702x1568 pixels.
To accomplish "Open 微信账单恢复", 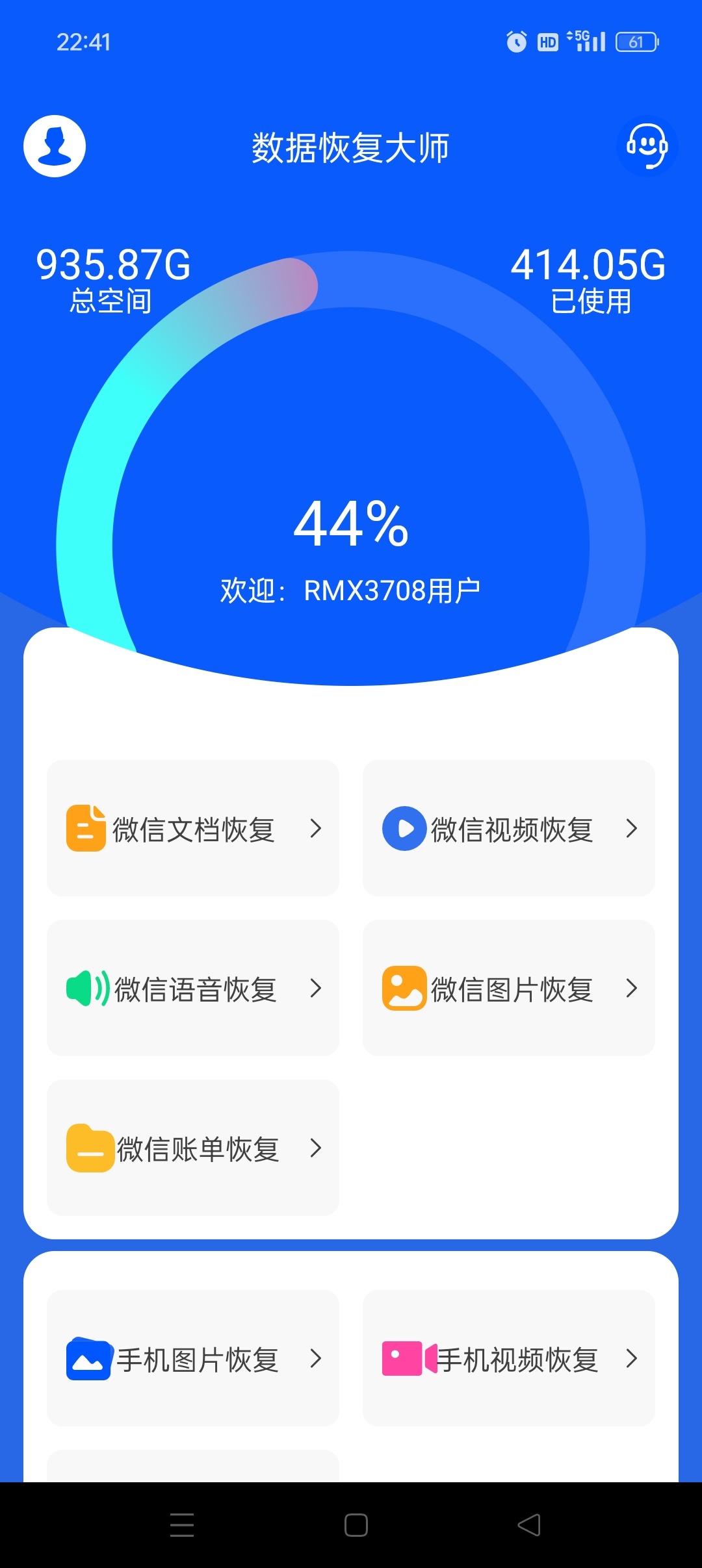I will [x=193, y=1148].
